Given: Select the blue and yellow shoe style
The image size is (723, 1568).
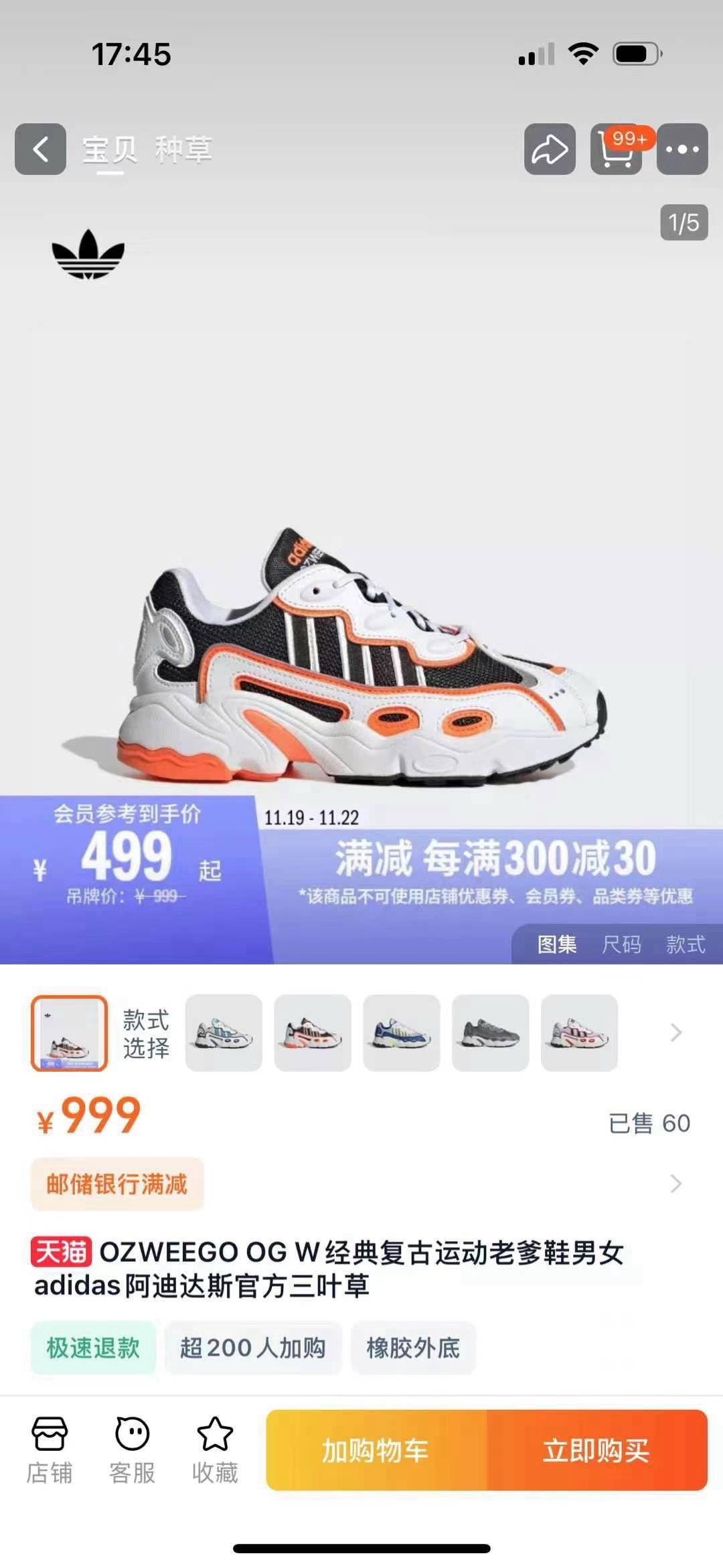Looking at the screenshot, I should click(x=402, y=1033).
